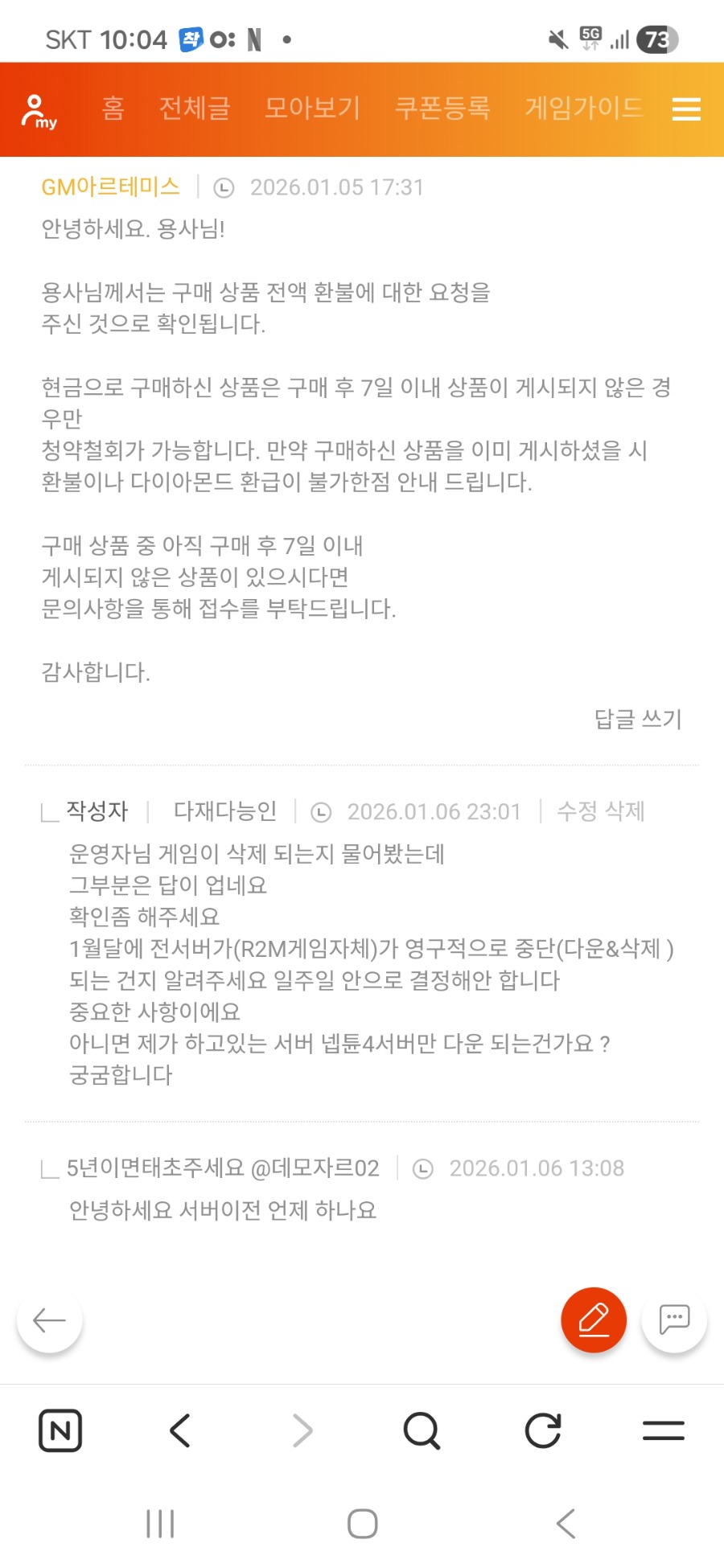Image resolution: width=724 pixels, height=1568 pixels.
Task: Switch to the 홈 tab
Action: (113, 108)
